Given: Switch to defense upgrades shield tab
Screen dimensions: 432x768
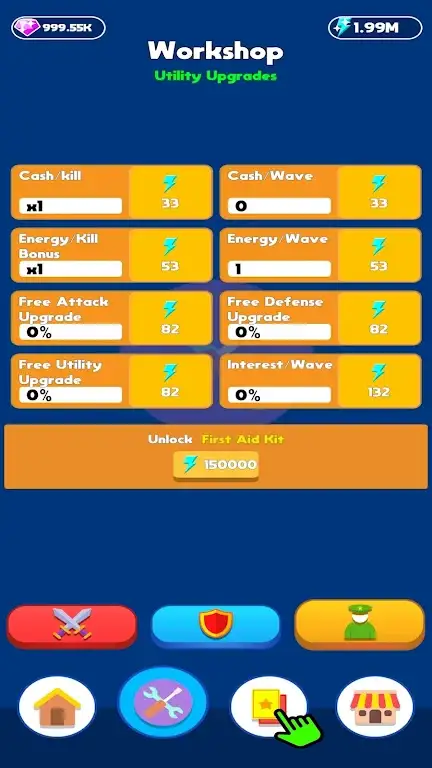Looking at the screenshot, I should click(x=216, y=625).
